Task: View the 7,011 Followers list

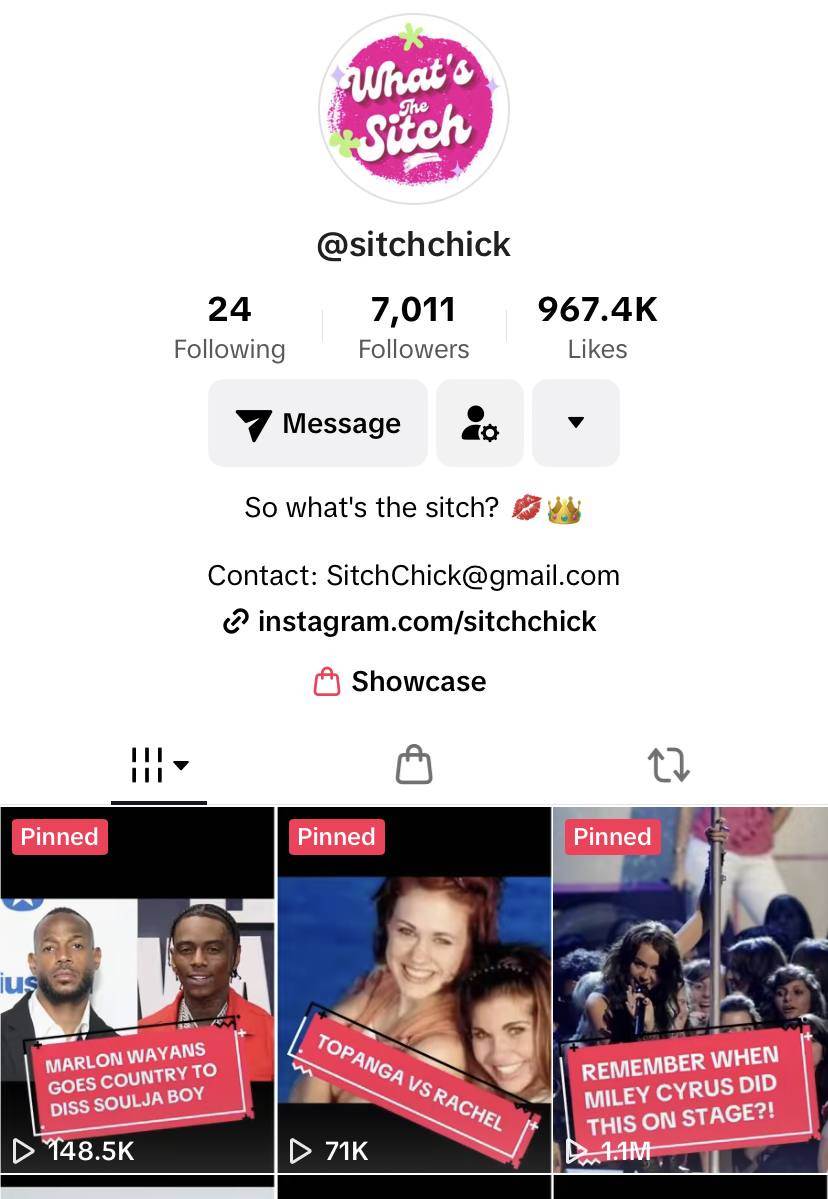Action: click(x=413, y=327)
